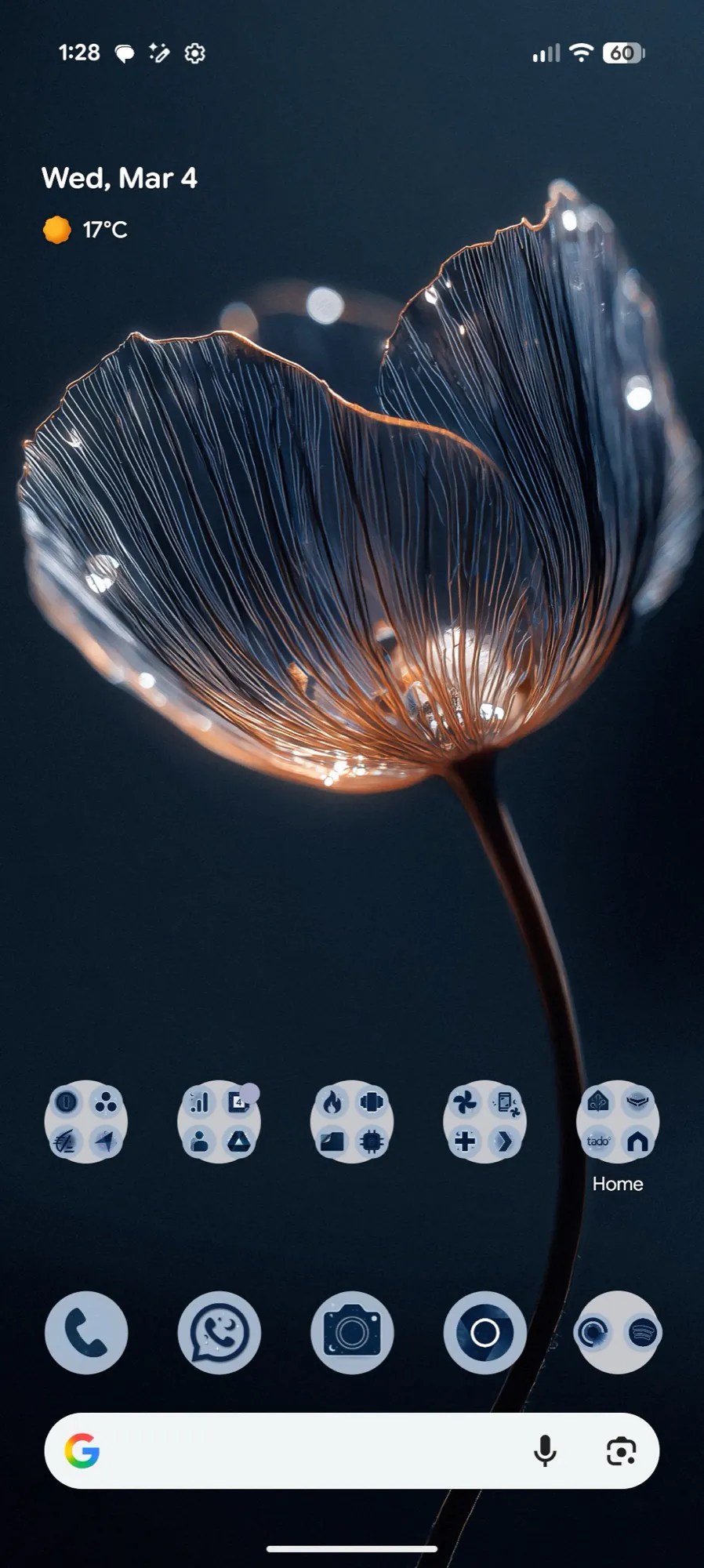Launch the Chrome browser icon
Screen dimensions: 704x1568
484,1332
